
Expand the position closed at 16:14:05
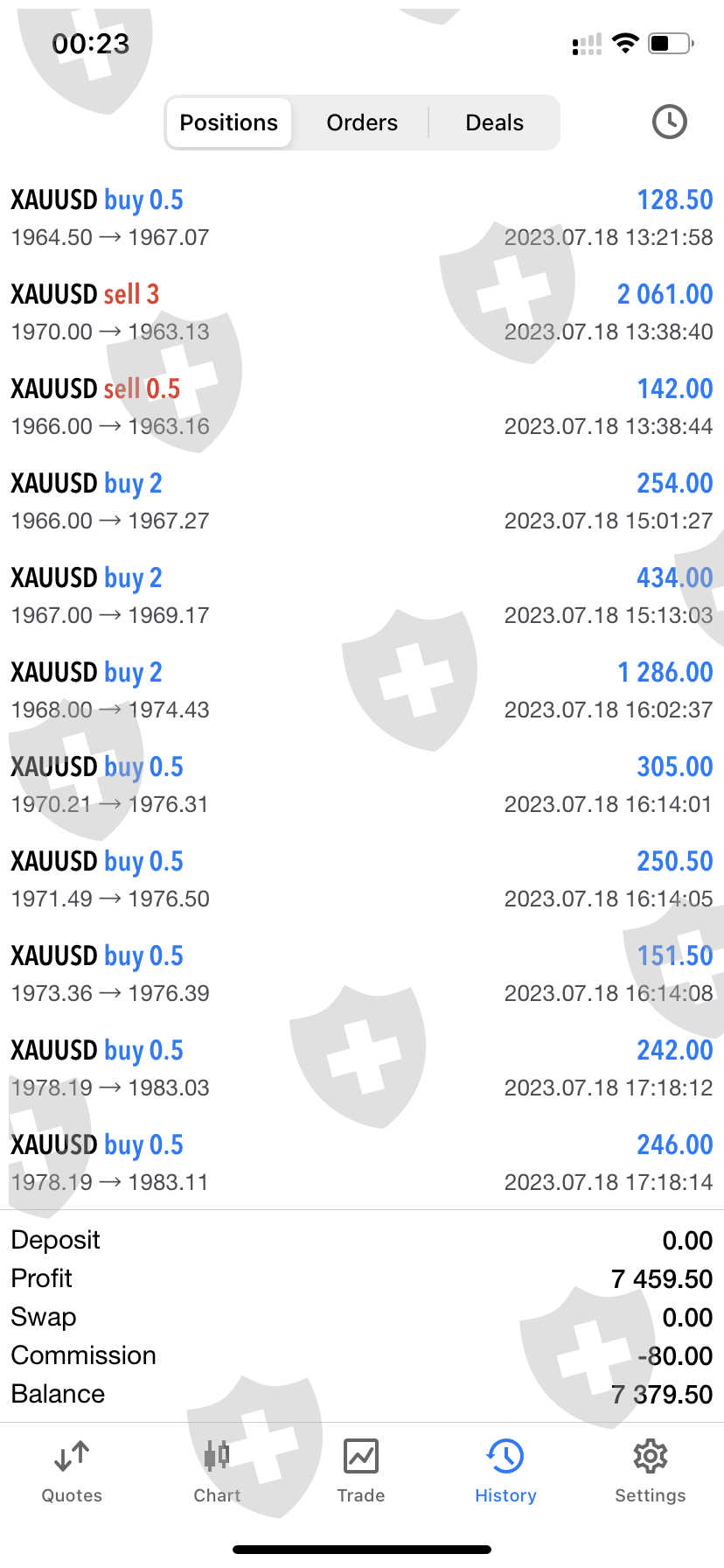[x=362, y=879]
